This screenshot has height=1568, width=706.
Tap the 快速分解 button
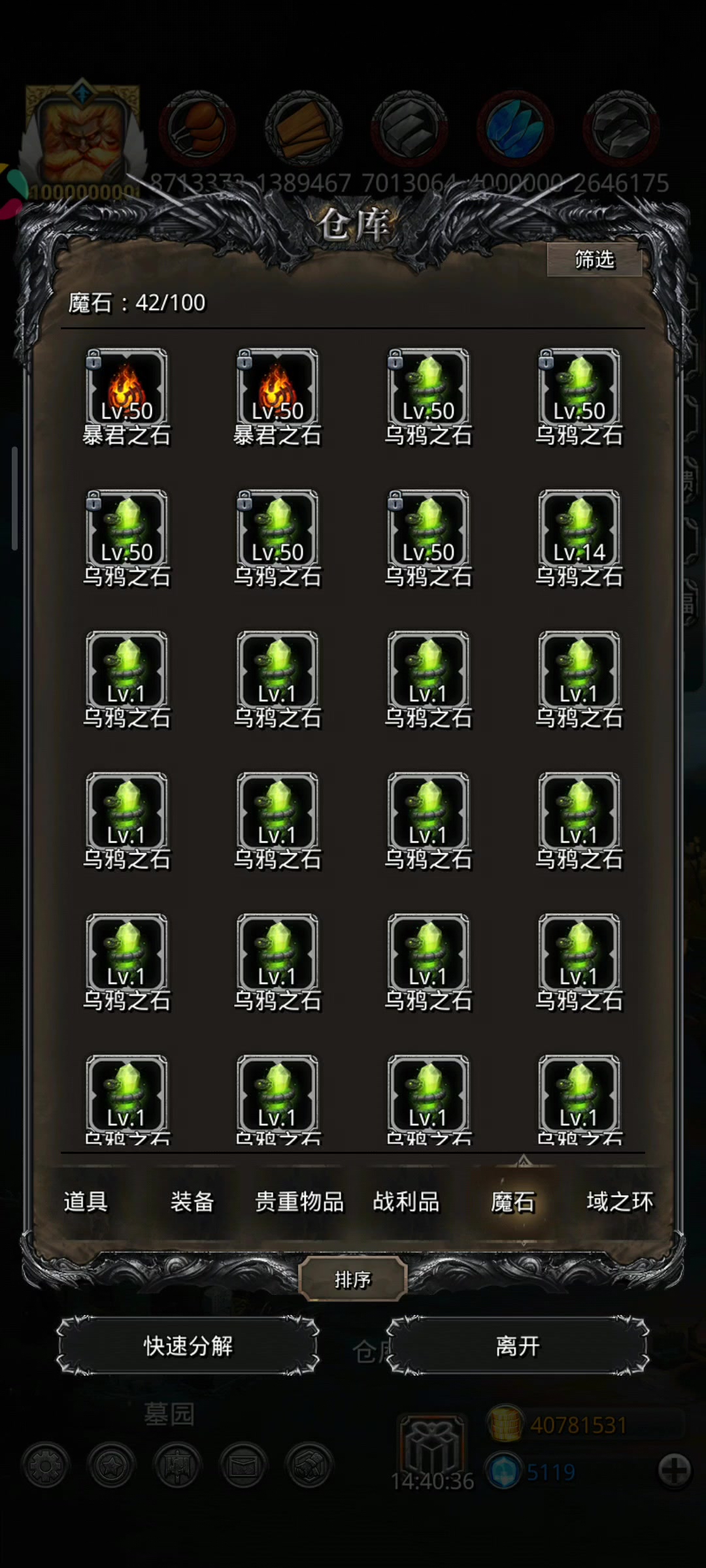(188, 1346)
